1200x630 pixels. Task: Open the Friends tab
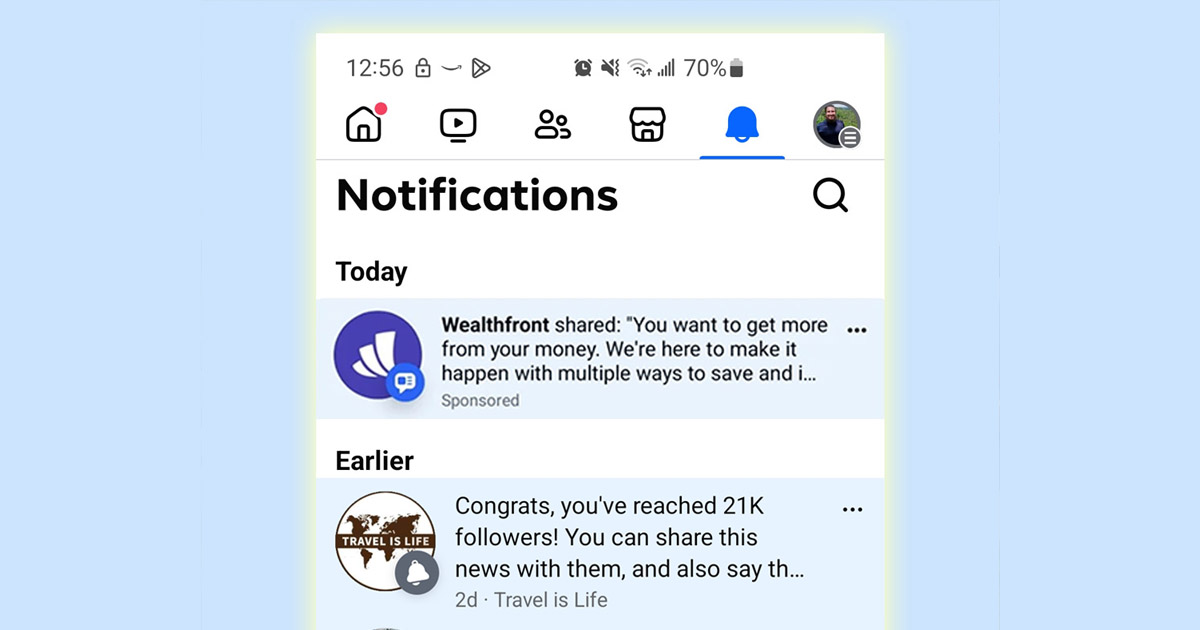coord(552,125)
